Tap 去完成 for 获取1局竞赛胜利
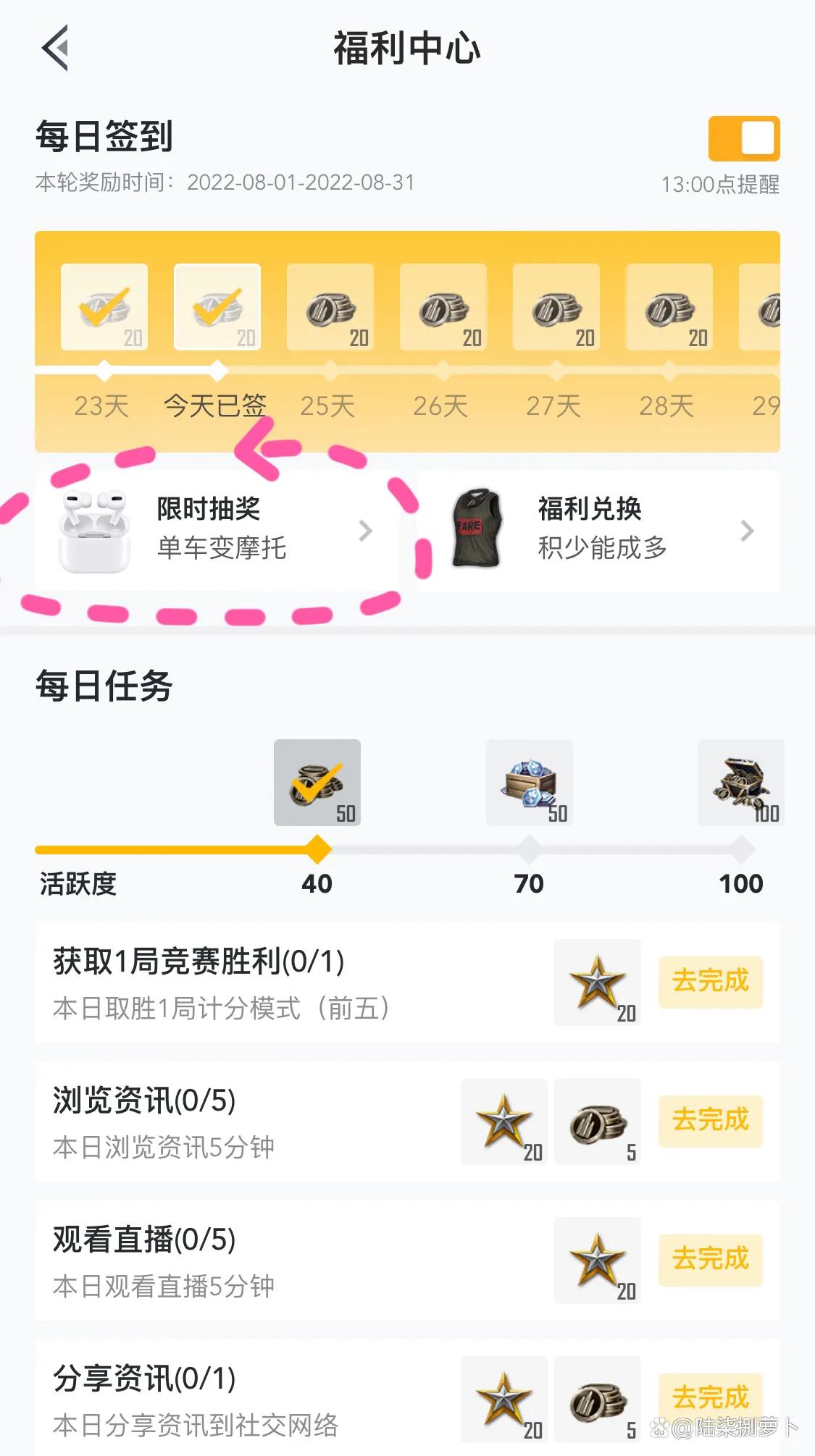This screenshot has width=815, height=1456. point(710,982)
